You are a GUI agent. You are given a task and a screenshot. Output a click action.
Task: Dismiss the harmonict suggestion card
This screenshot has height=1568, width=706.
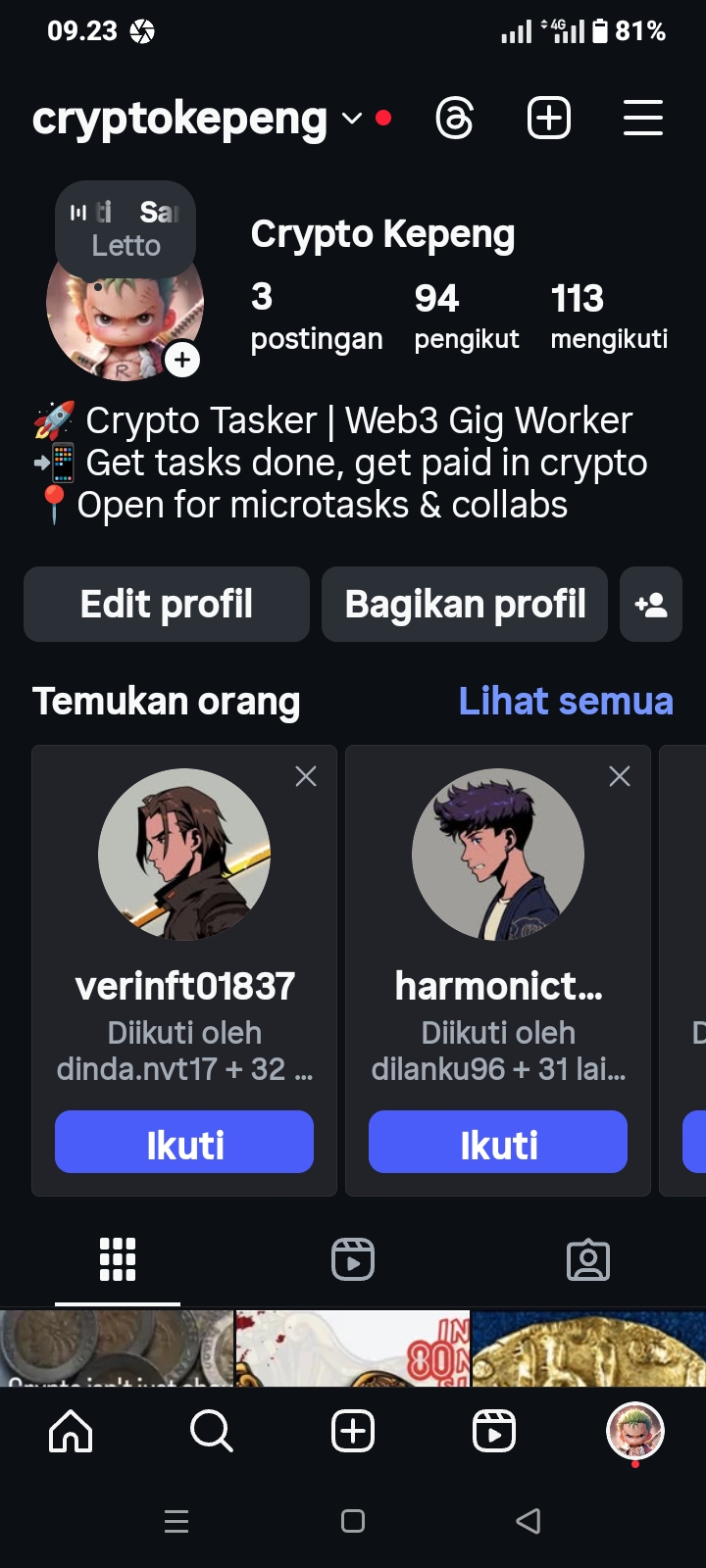[620, 776]
